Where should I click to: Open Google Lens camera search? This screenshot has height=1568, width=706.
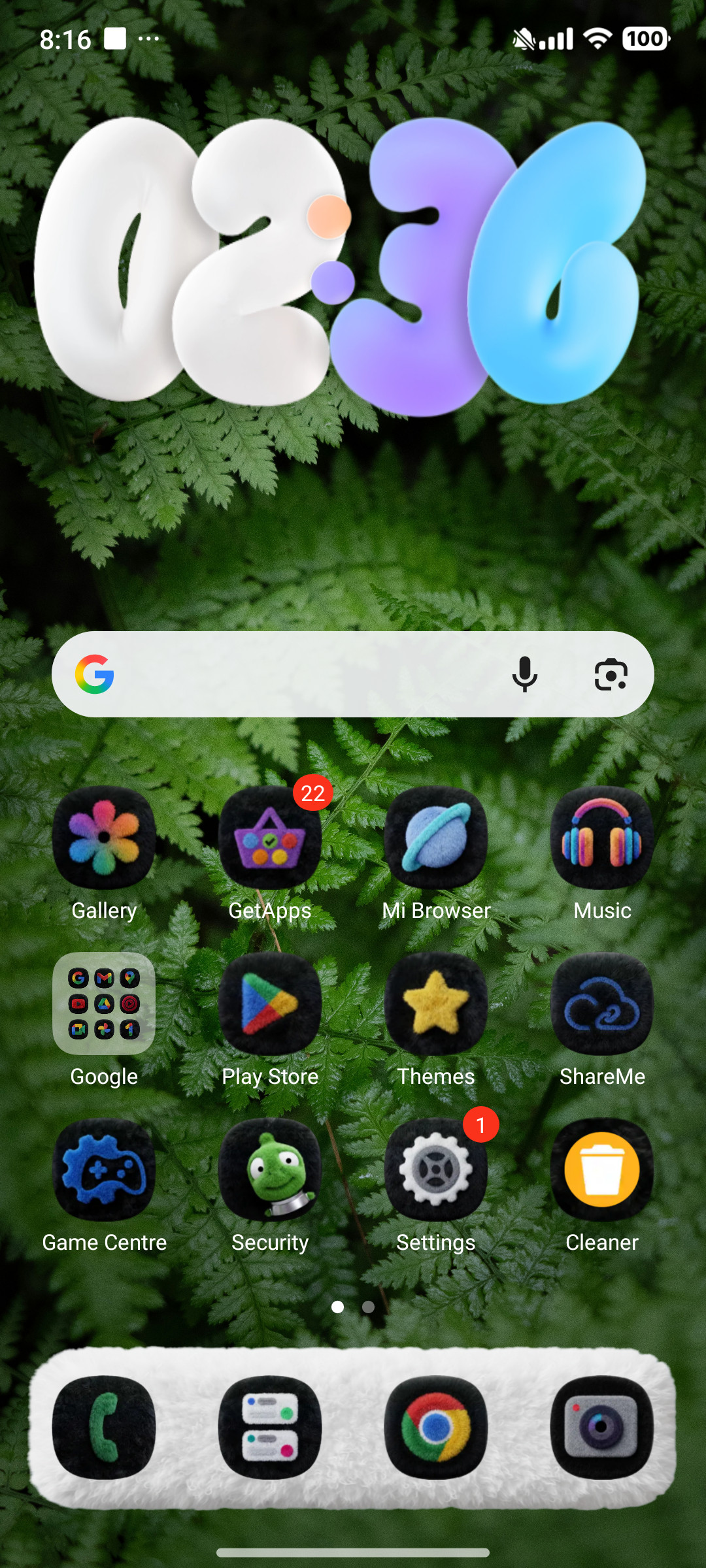[613, 676]
